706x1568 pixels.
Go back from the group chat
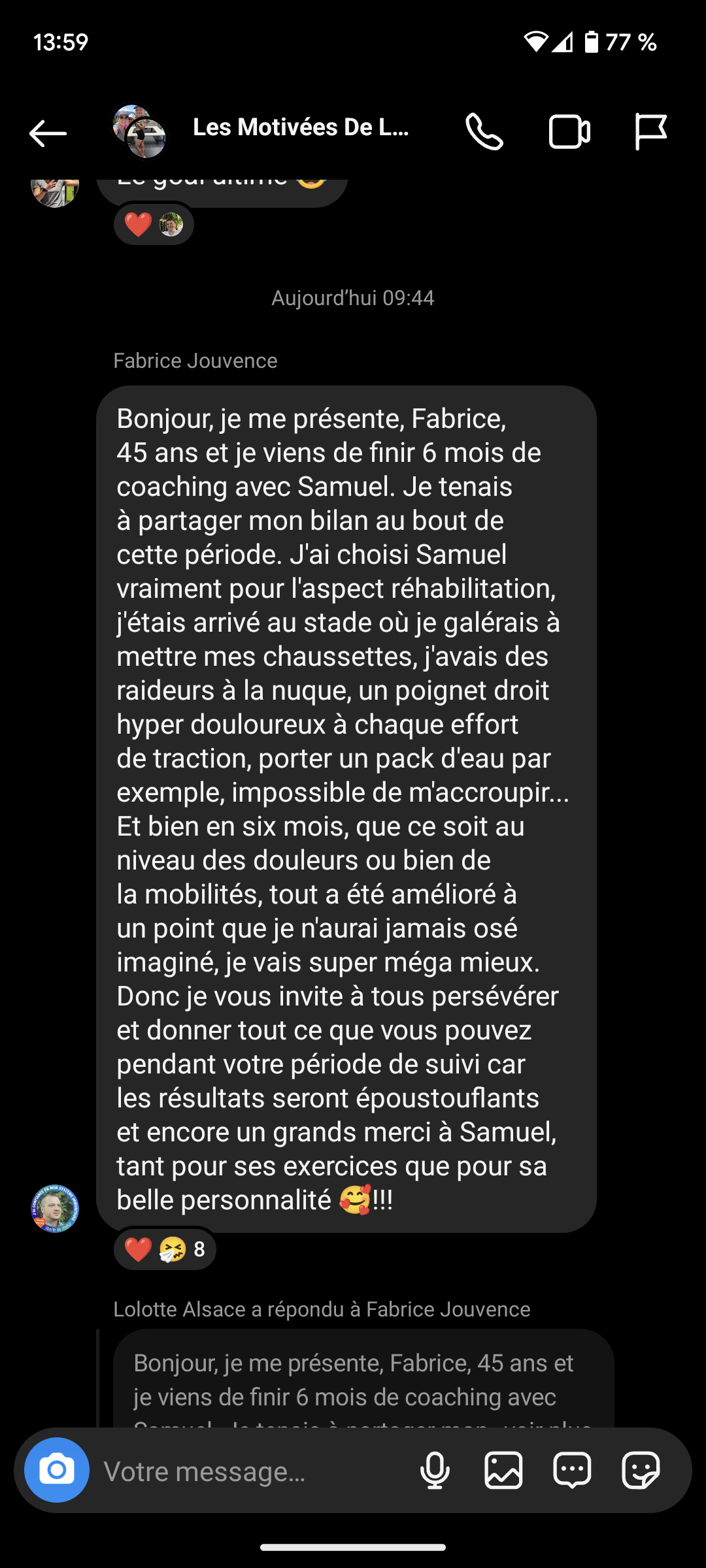coord(48,133)
